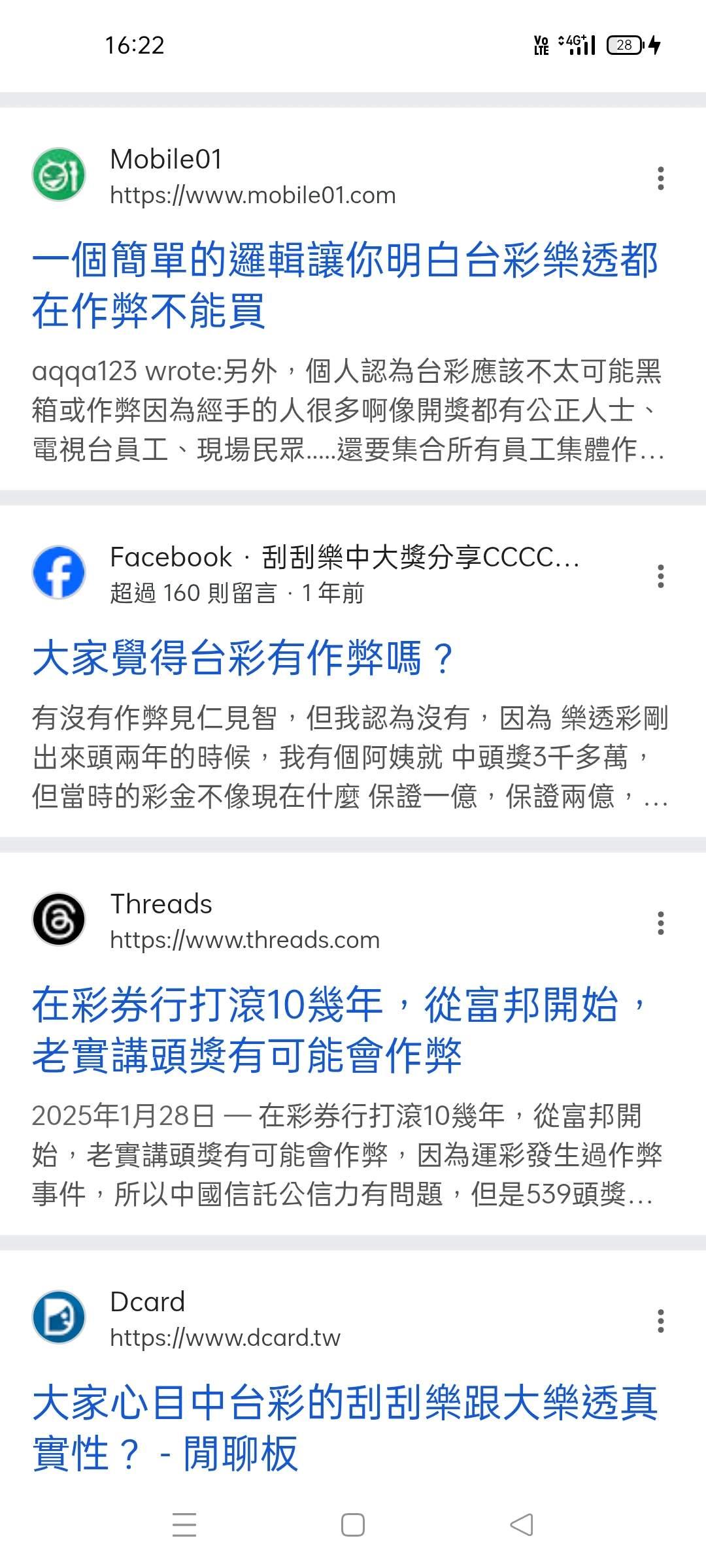Show more options for the Threads result
The width and height of the screenshot is (706, 1568).
661,923
